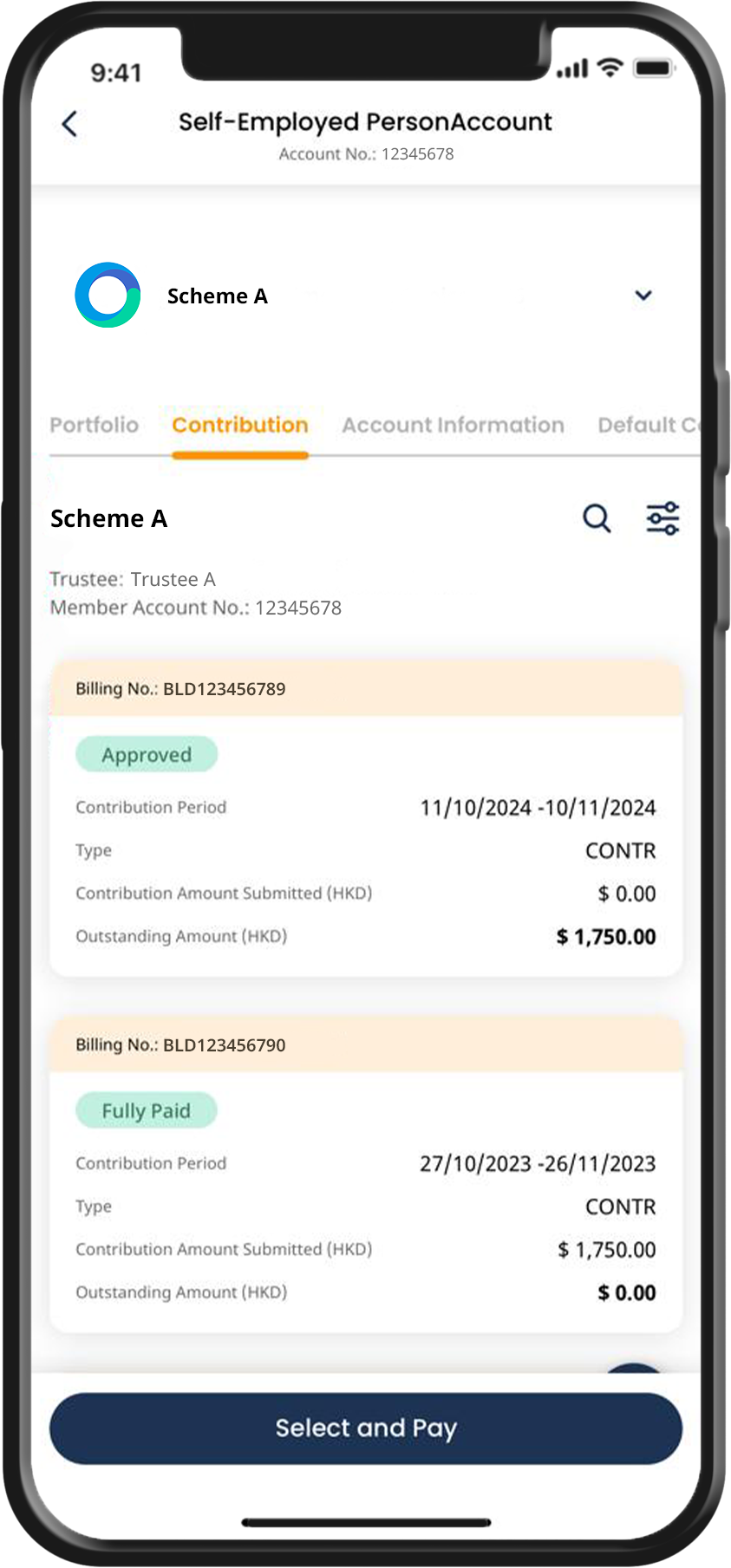Tap the Select and Pay button
This screenshot has height=1568, width=731.
click(366, 1428)
